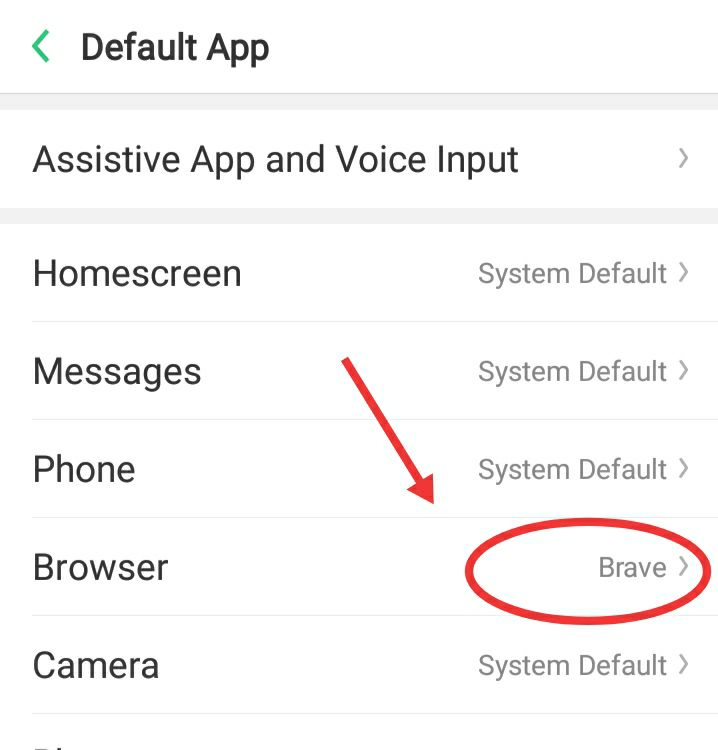Open the Homescreen default setting
This screenshot has height=750, width=718.
pyautogui.click(x=359, y=274)
